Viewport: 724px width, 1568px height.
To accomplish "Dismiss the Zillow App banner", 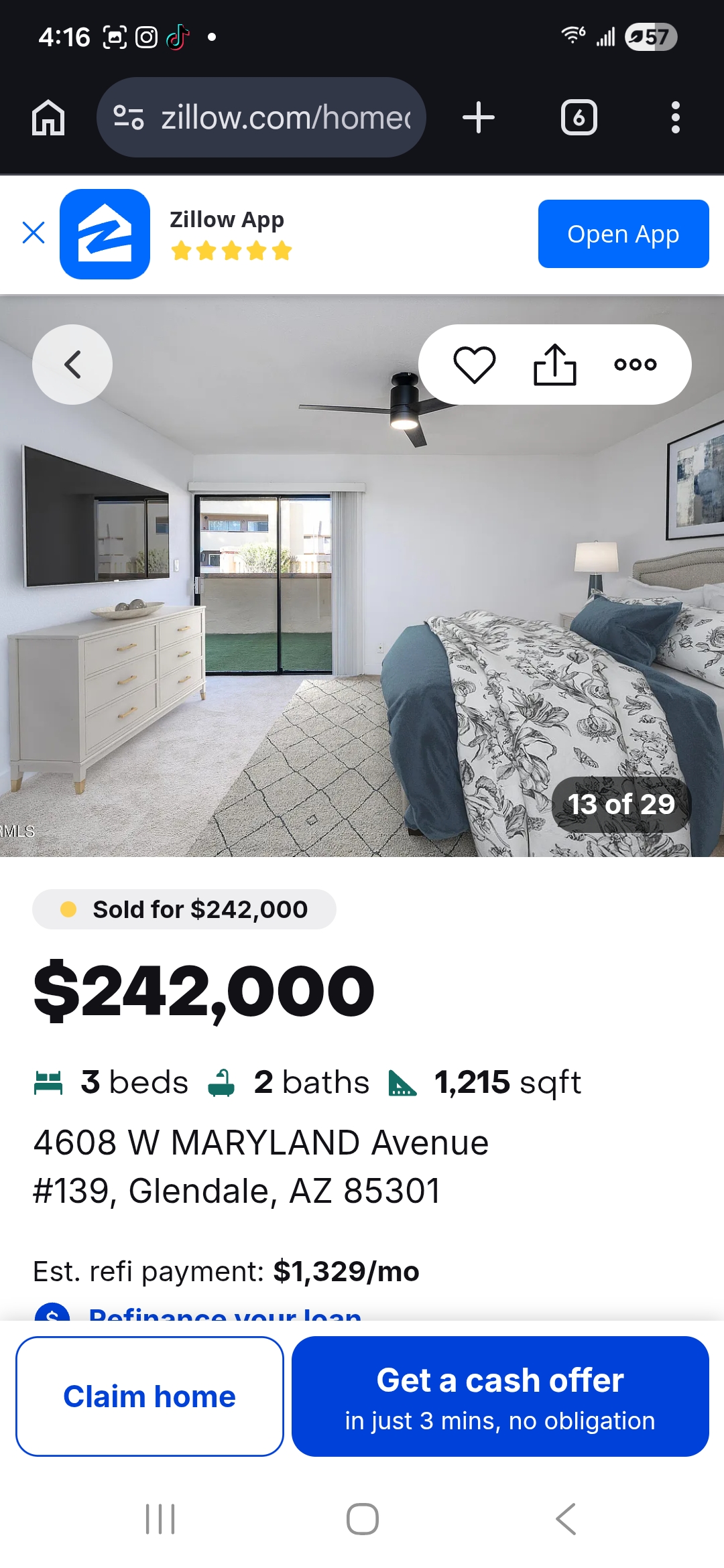I will coord(34,233).
